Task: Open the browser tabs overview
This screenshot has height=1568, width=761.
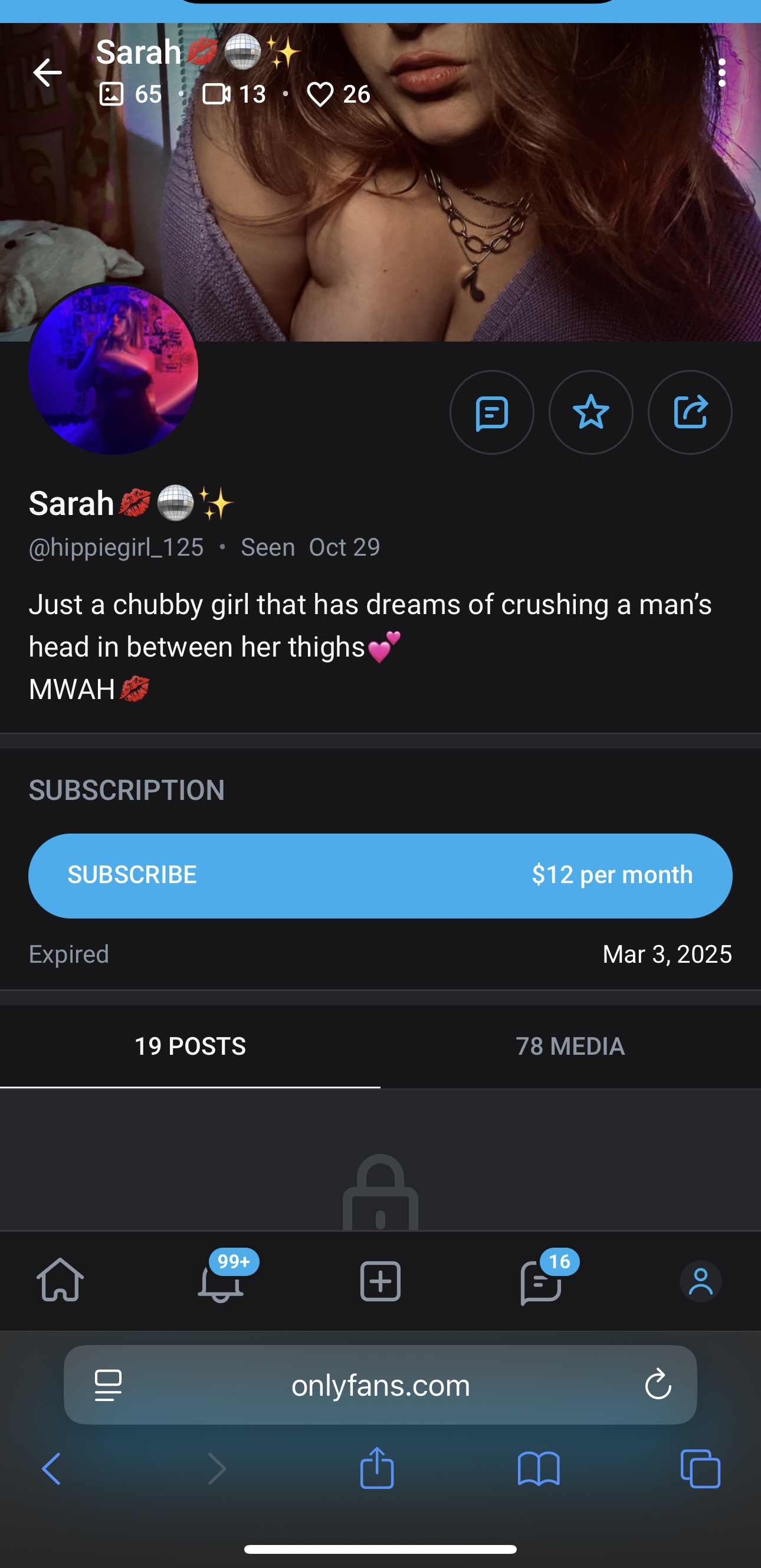Action: (700, 1469)
